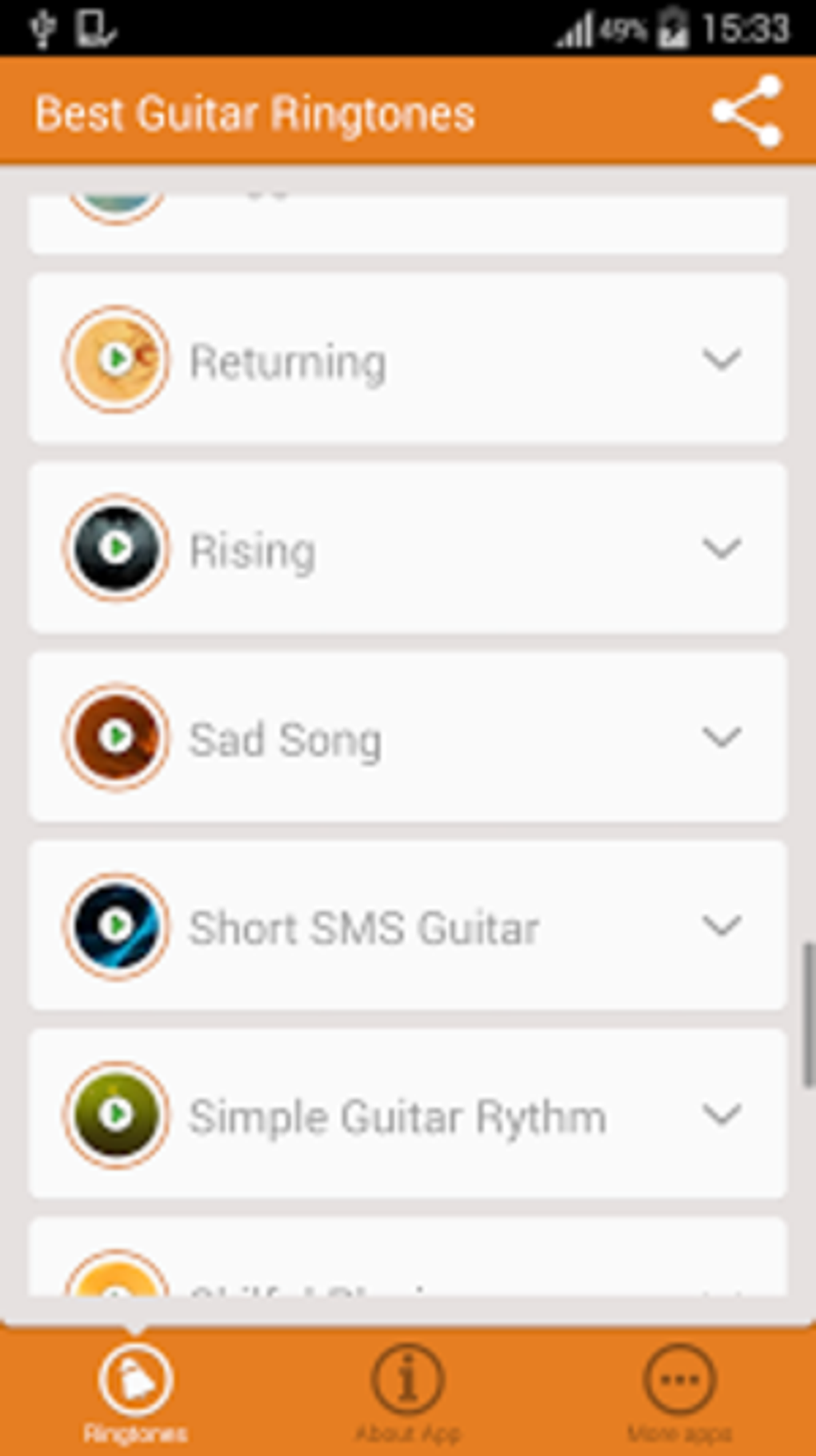Play the Short SMS Guitar ringtone

coord(117,926)
